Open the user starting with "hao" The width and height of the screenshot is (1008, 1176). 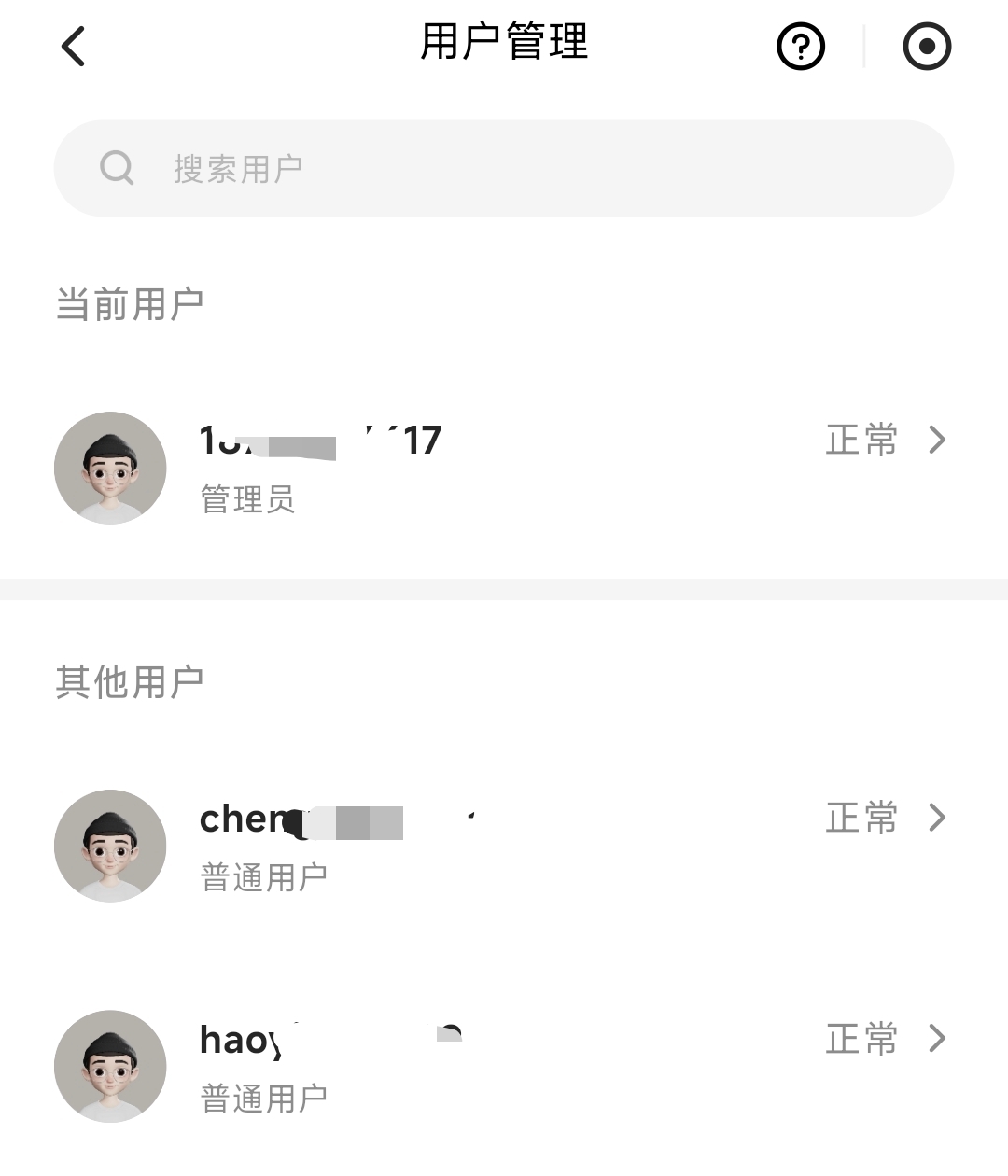coord(504,1066)
